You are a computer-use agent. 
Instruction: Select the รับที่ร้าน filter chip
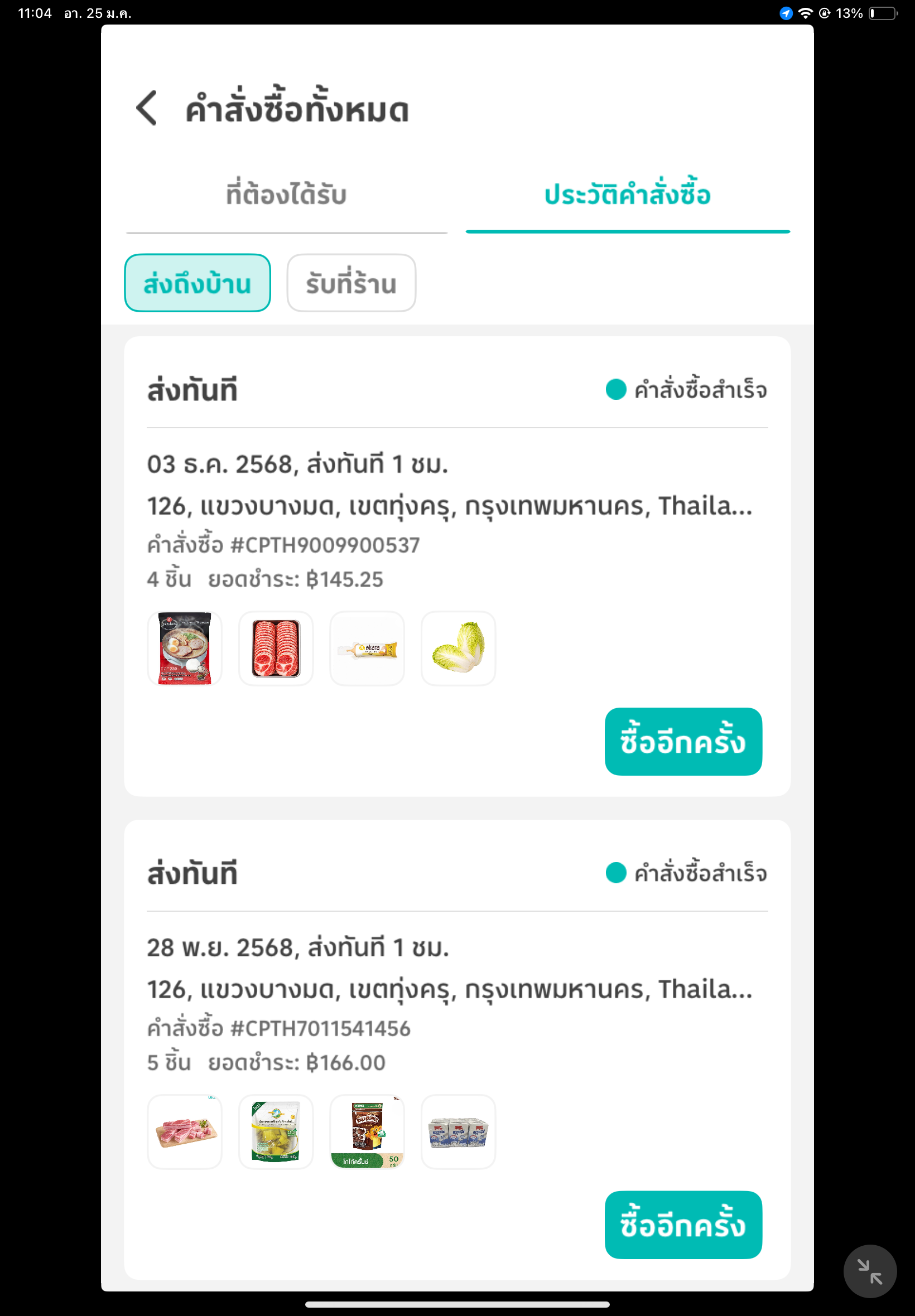coord(351,284)
